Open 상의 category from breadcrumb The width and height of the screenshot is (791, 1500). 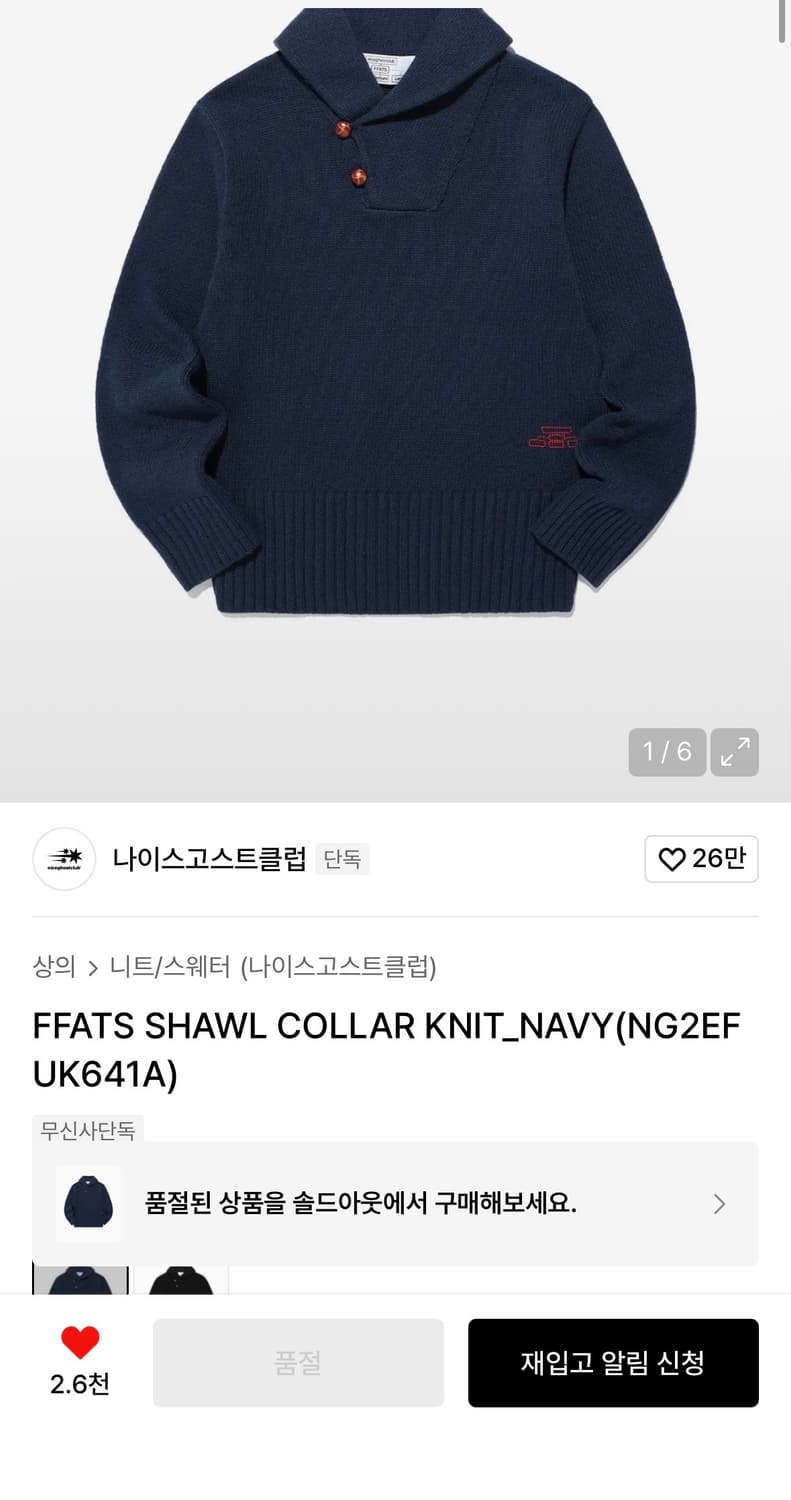point(51,968)
